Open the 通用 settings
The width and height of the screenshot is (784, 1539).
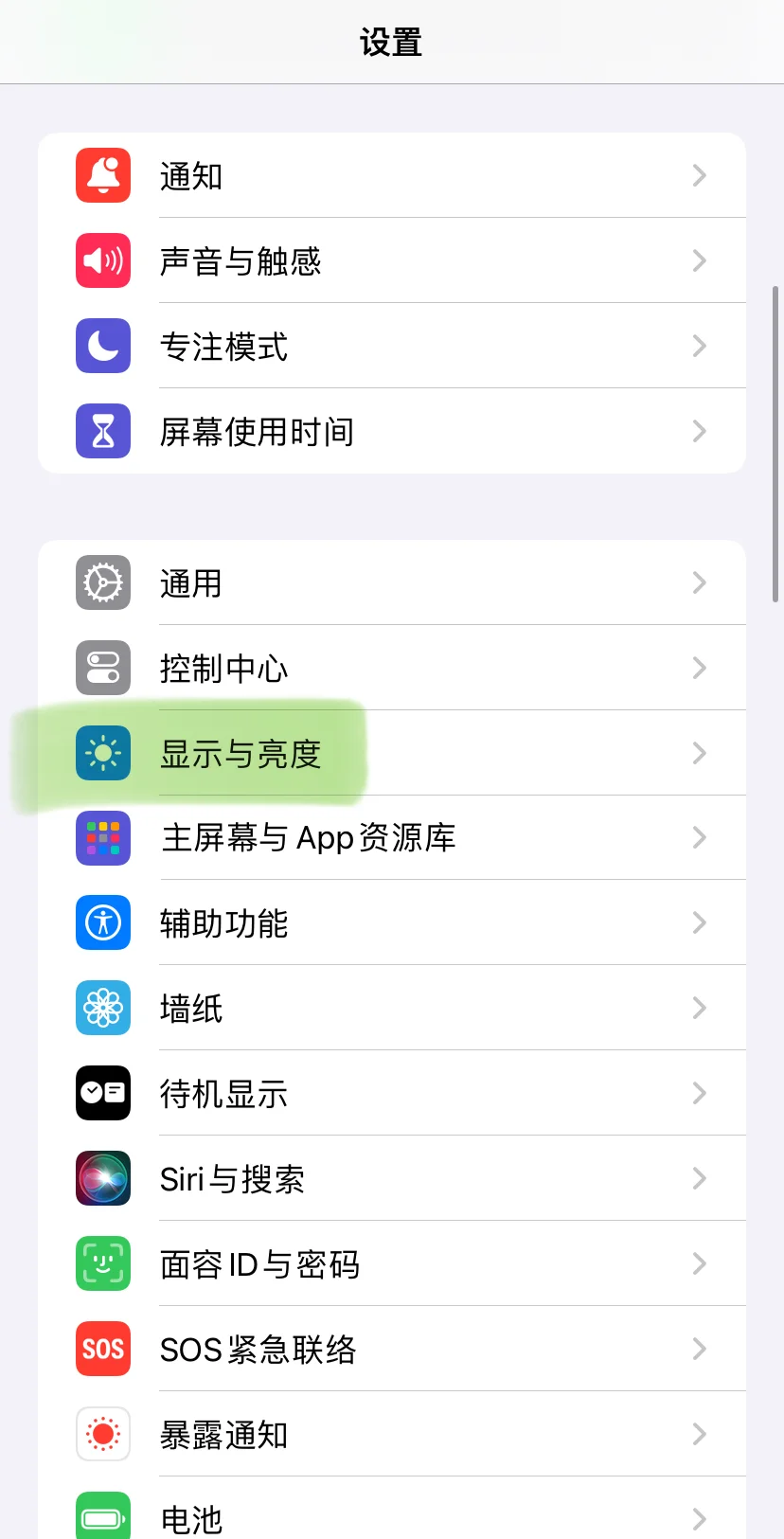pos(392,582)
